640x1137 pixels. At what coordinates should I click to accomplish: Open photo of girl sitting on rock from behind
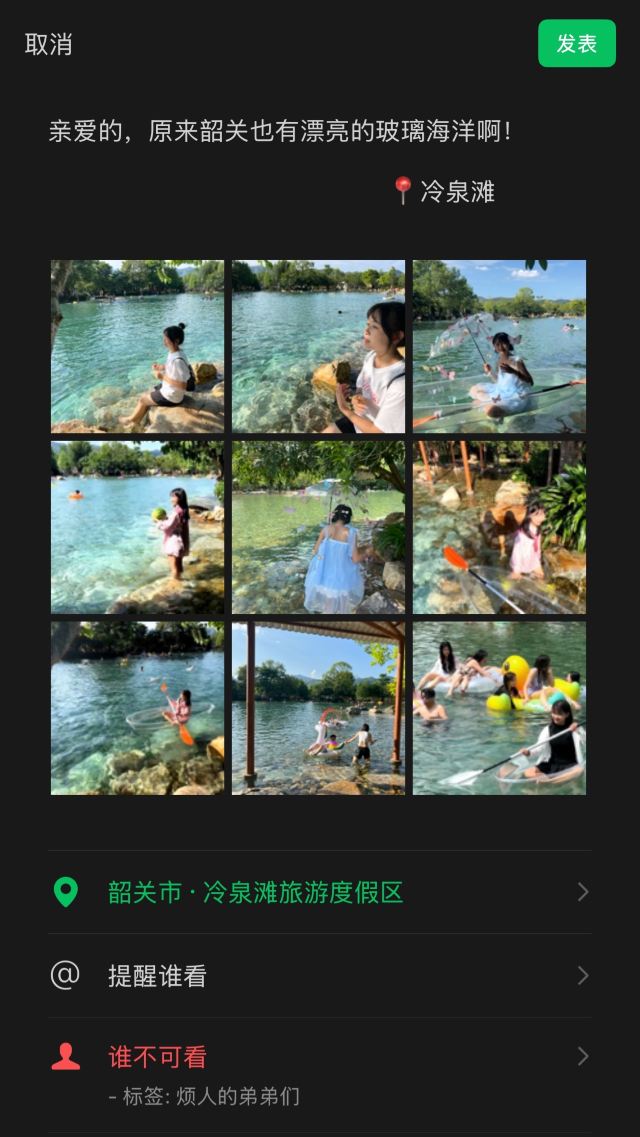tap(138, 346)
